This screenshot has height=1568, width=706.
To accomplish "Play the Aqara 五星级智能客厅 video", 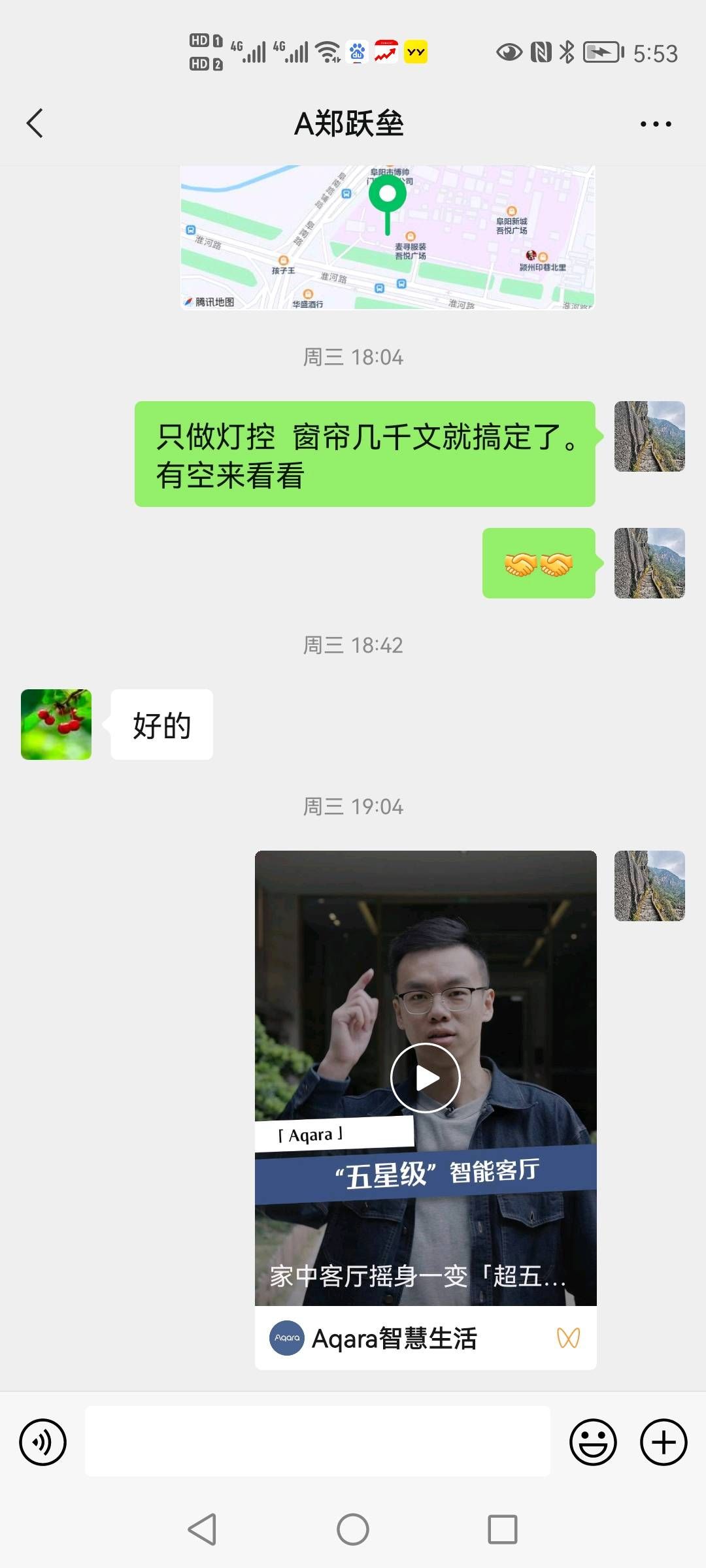I will pyautogui.click(x=426, y=1078).
